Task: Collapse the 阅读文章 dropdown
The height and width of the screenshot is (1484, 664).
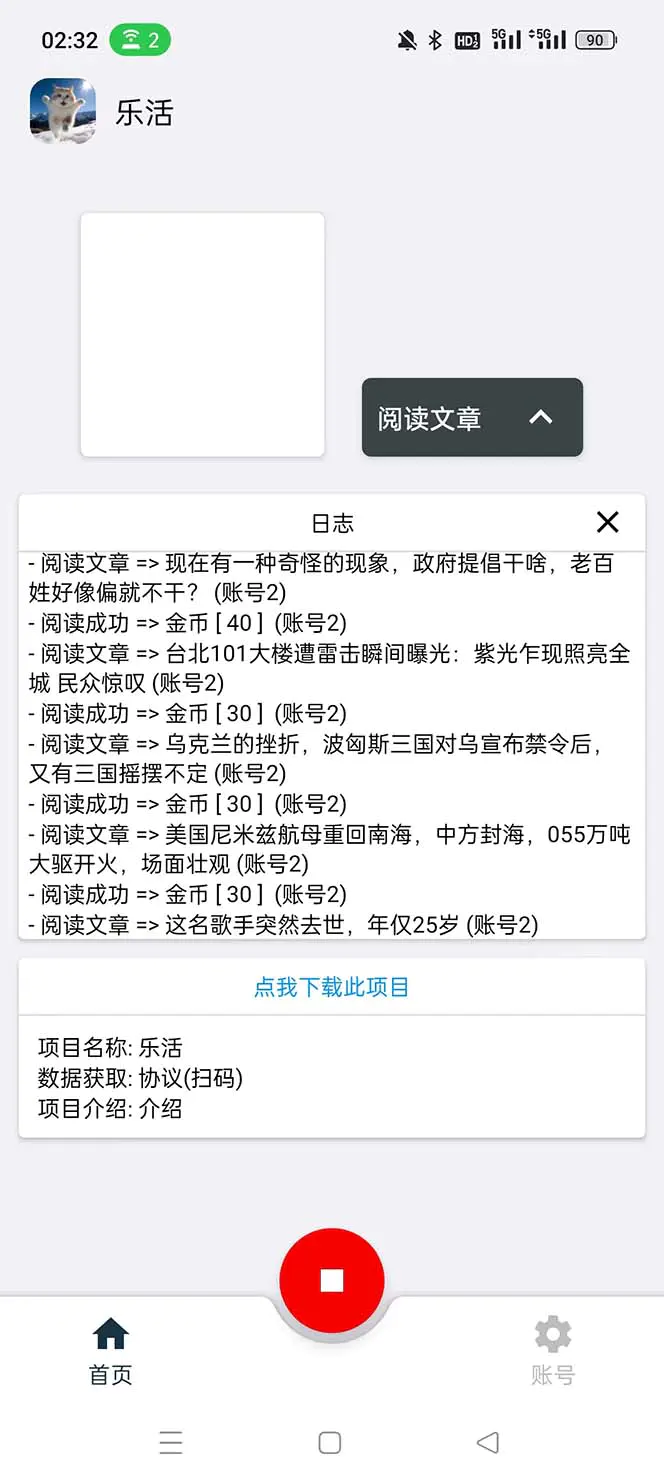Action: (540, 417)
